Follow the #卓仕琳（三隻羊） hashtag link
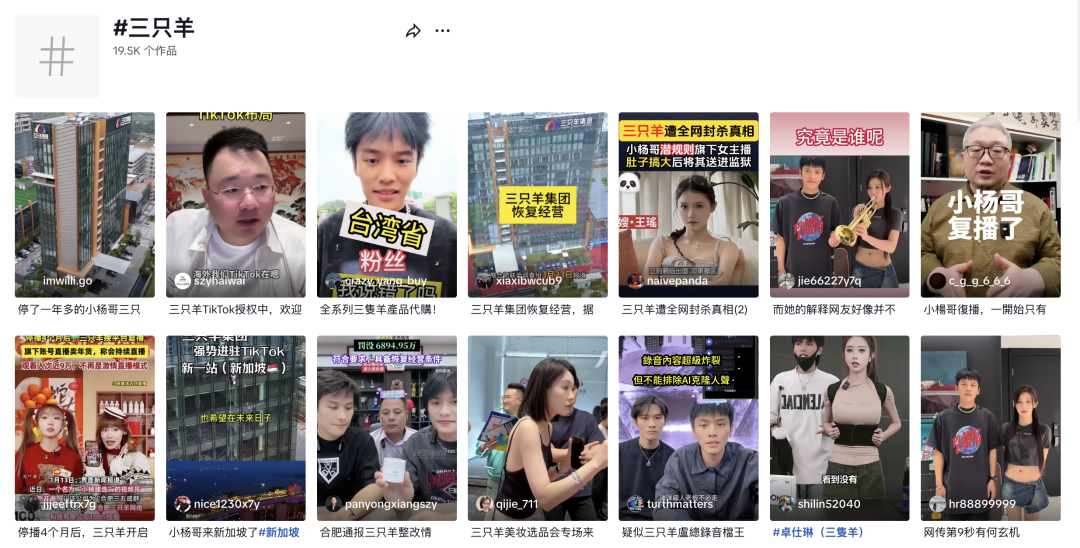 (x=818, y=533)
